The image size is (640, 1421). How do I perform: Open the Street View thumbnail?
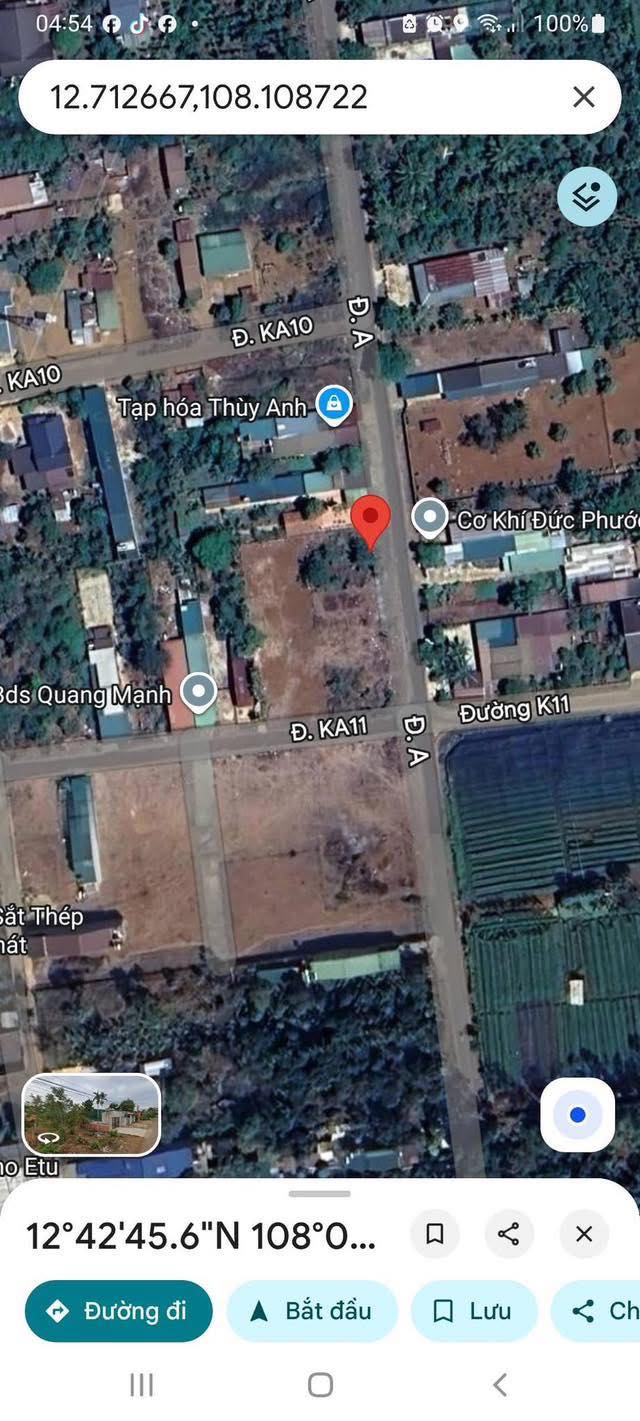tap(91, 1114)
